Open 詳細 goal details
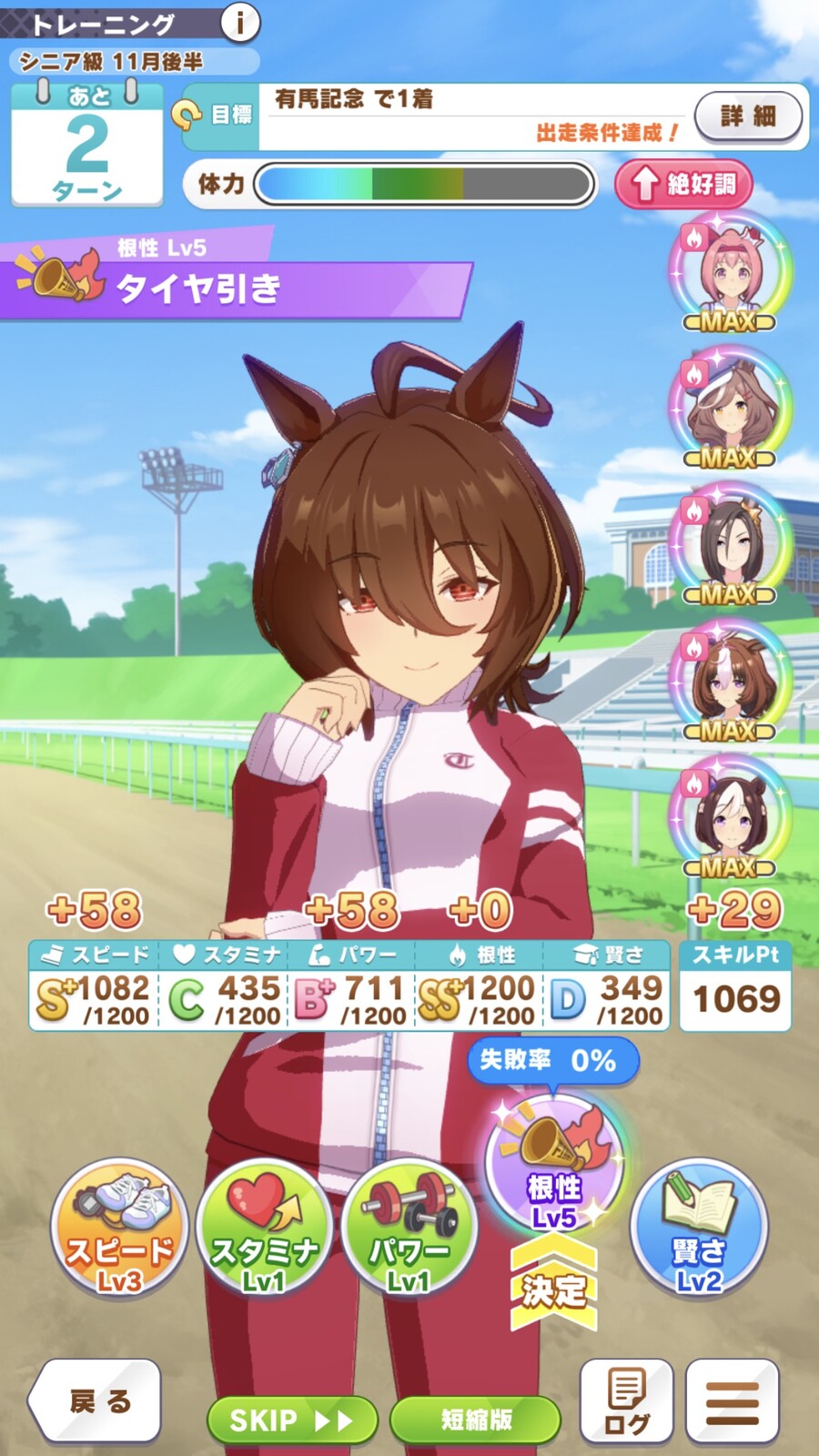 tap(748, 116)
